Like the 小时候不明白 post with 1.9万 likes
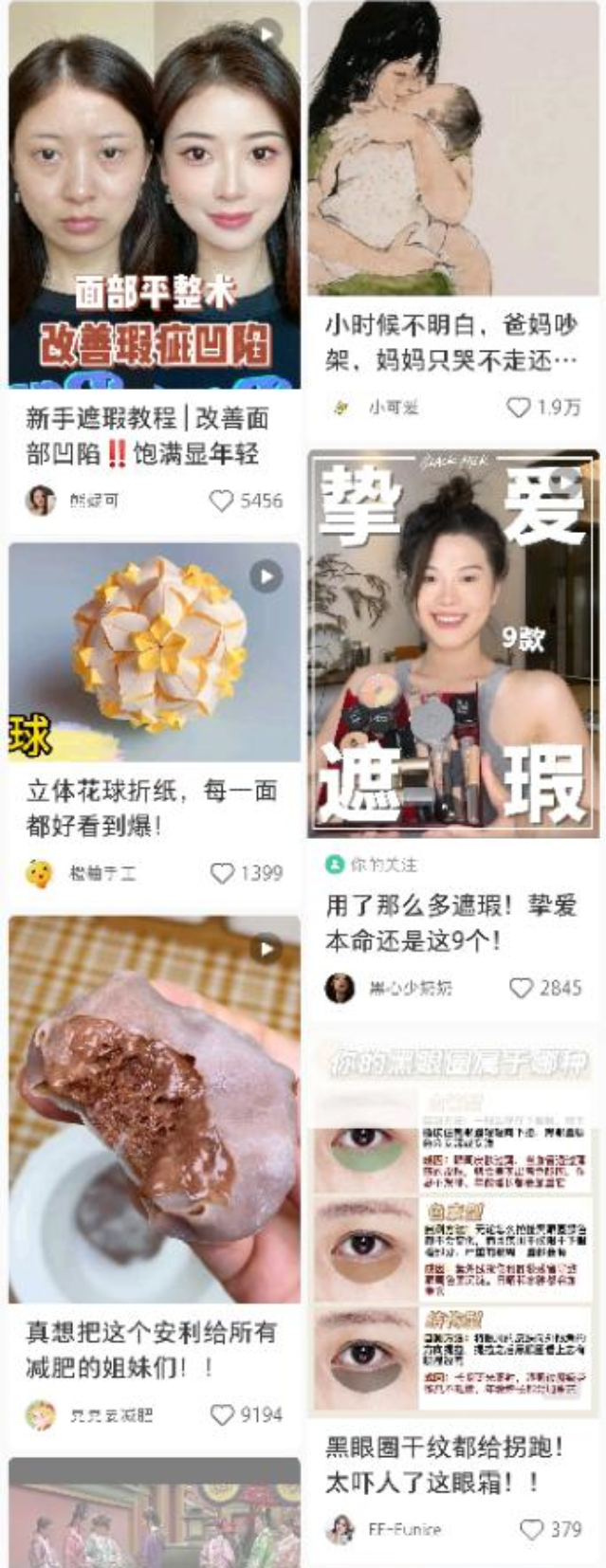This screenshot has width=606, height=1568. [519, 408]
